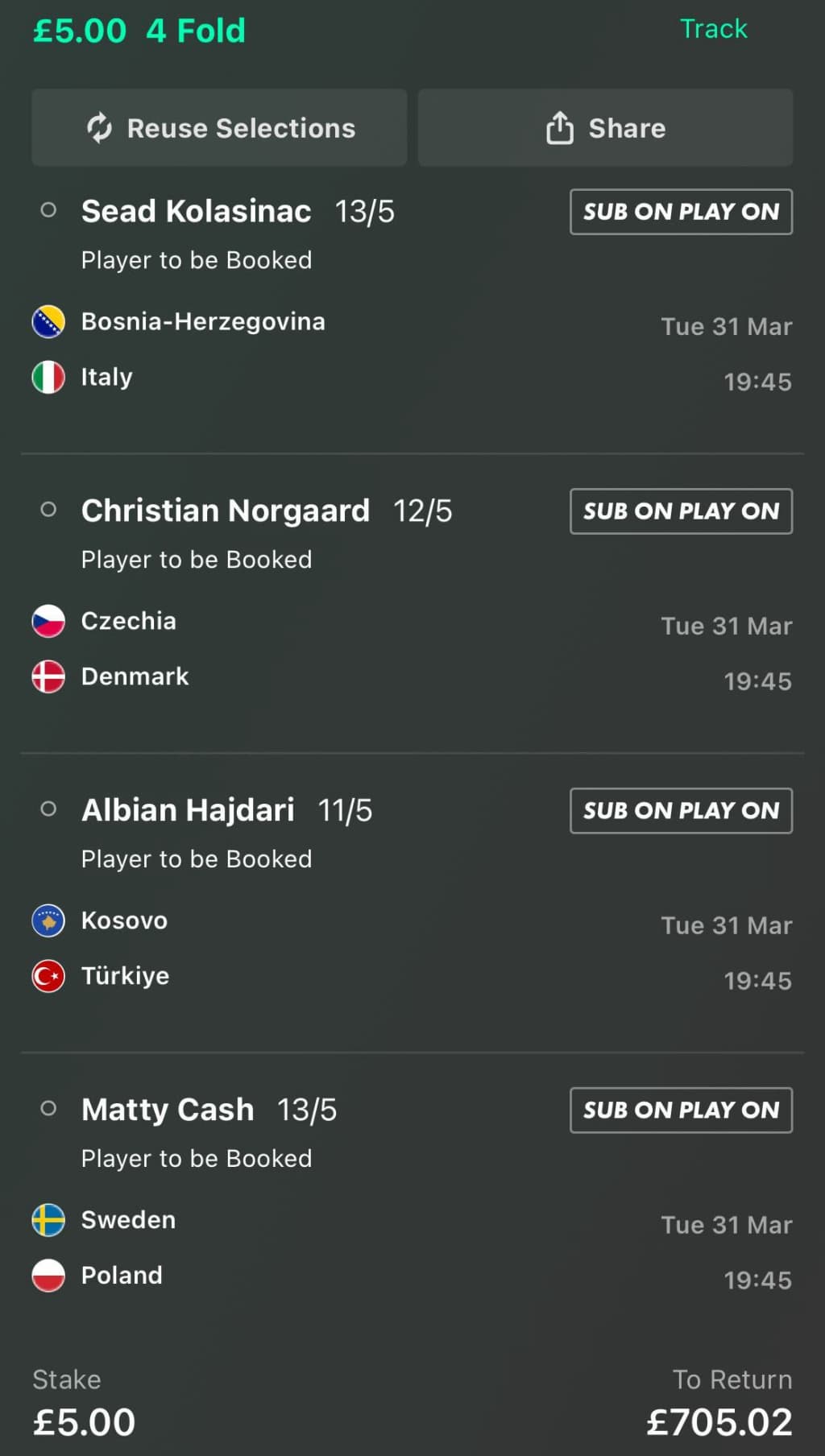Click the Czechia flag icon
Screen dimensions: 825x1456
(x=48, y=621)
